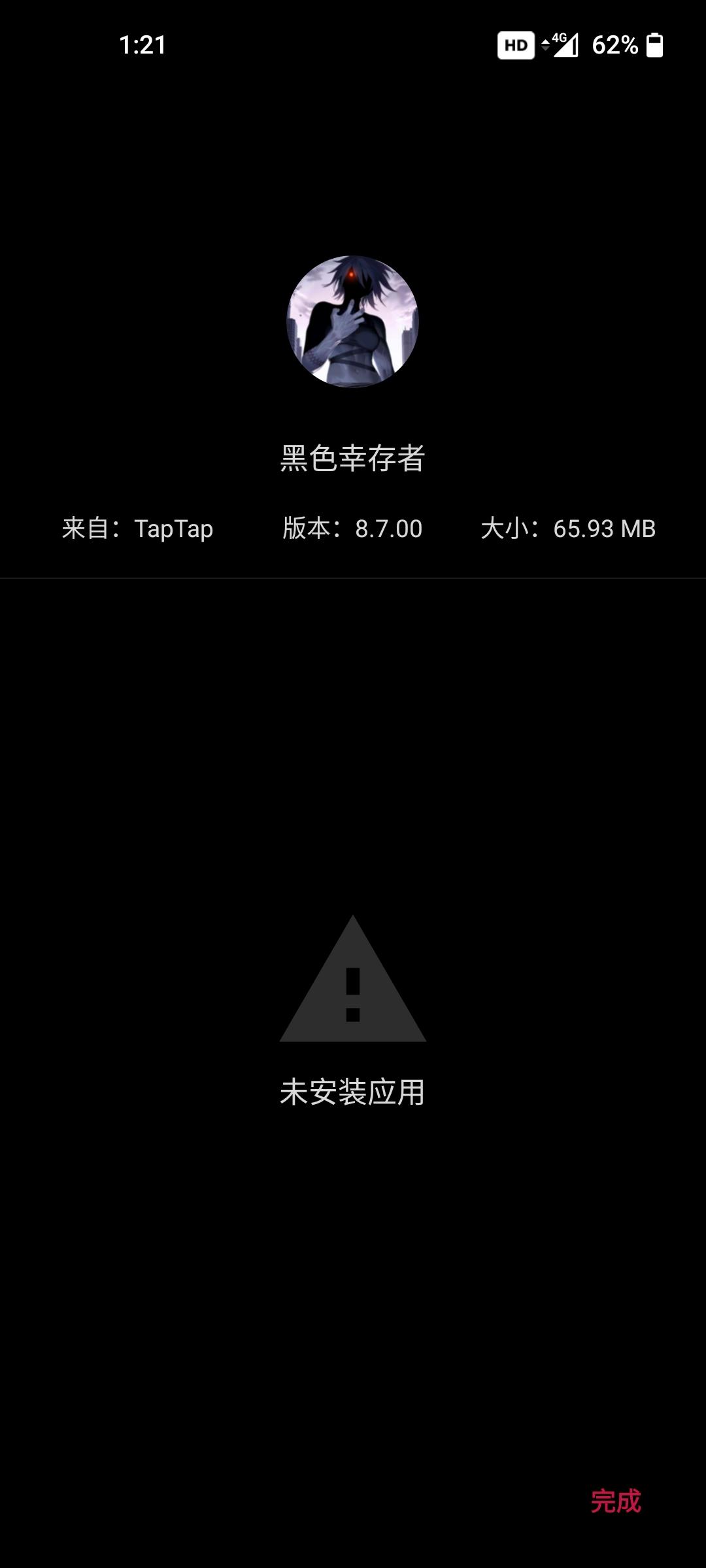Click the status bar area
This screenshot has width=706, height=1568.
[x=353, y=43]
